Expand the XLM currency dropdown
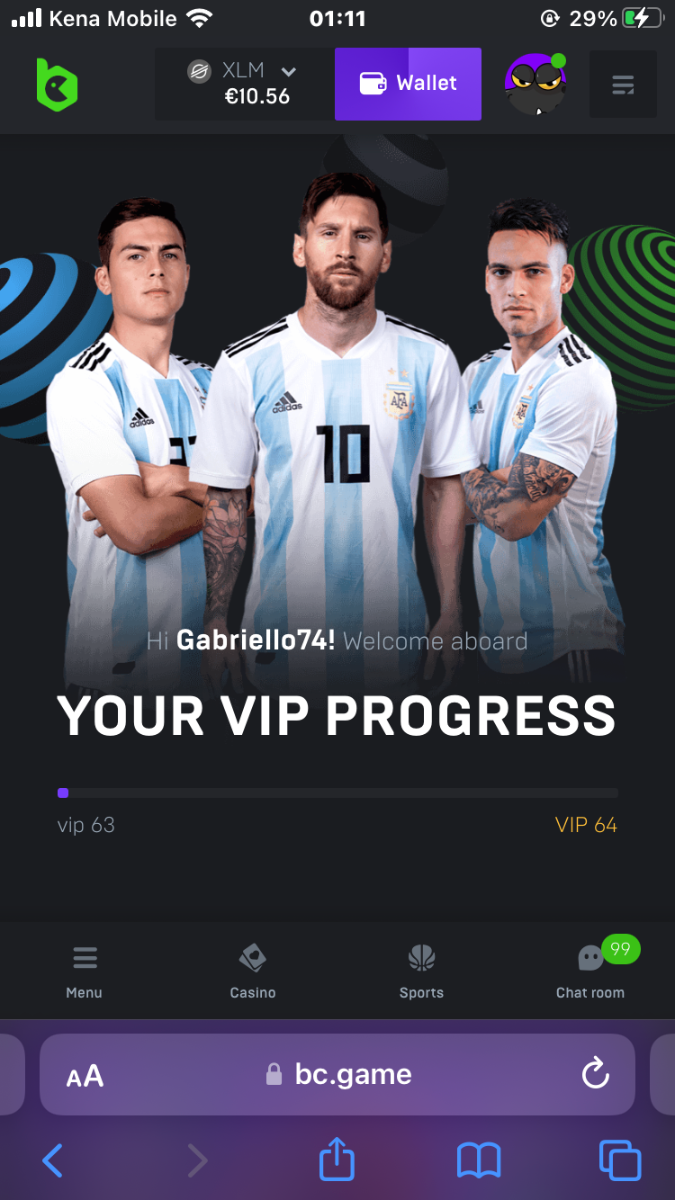The width and height of the screenshot is (675, 1200). [x=288, y=72]
